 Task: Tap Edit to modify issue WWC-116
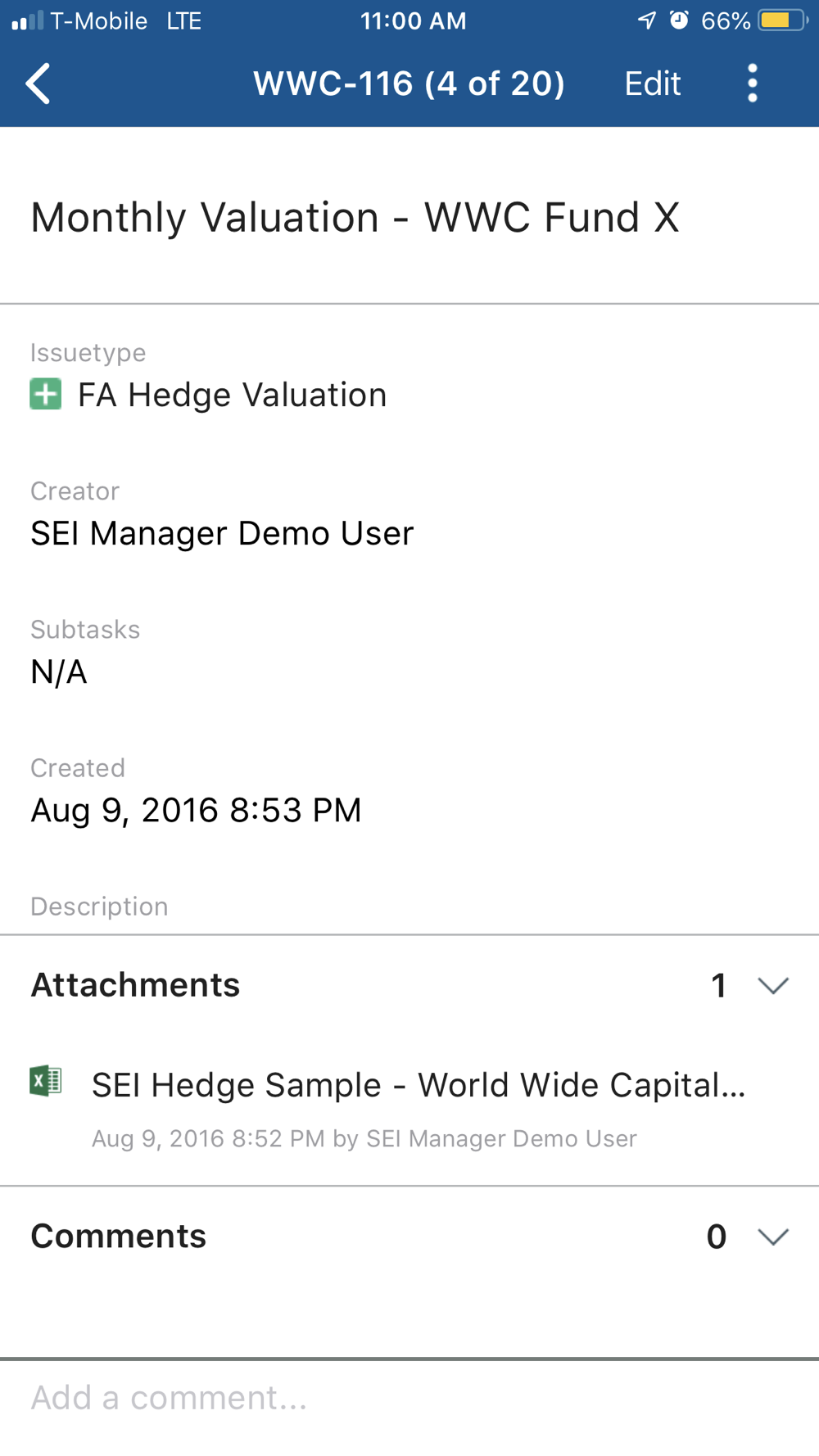tap(652, 84)
